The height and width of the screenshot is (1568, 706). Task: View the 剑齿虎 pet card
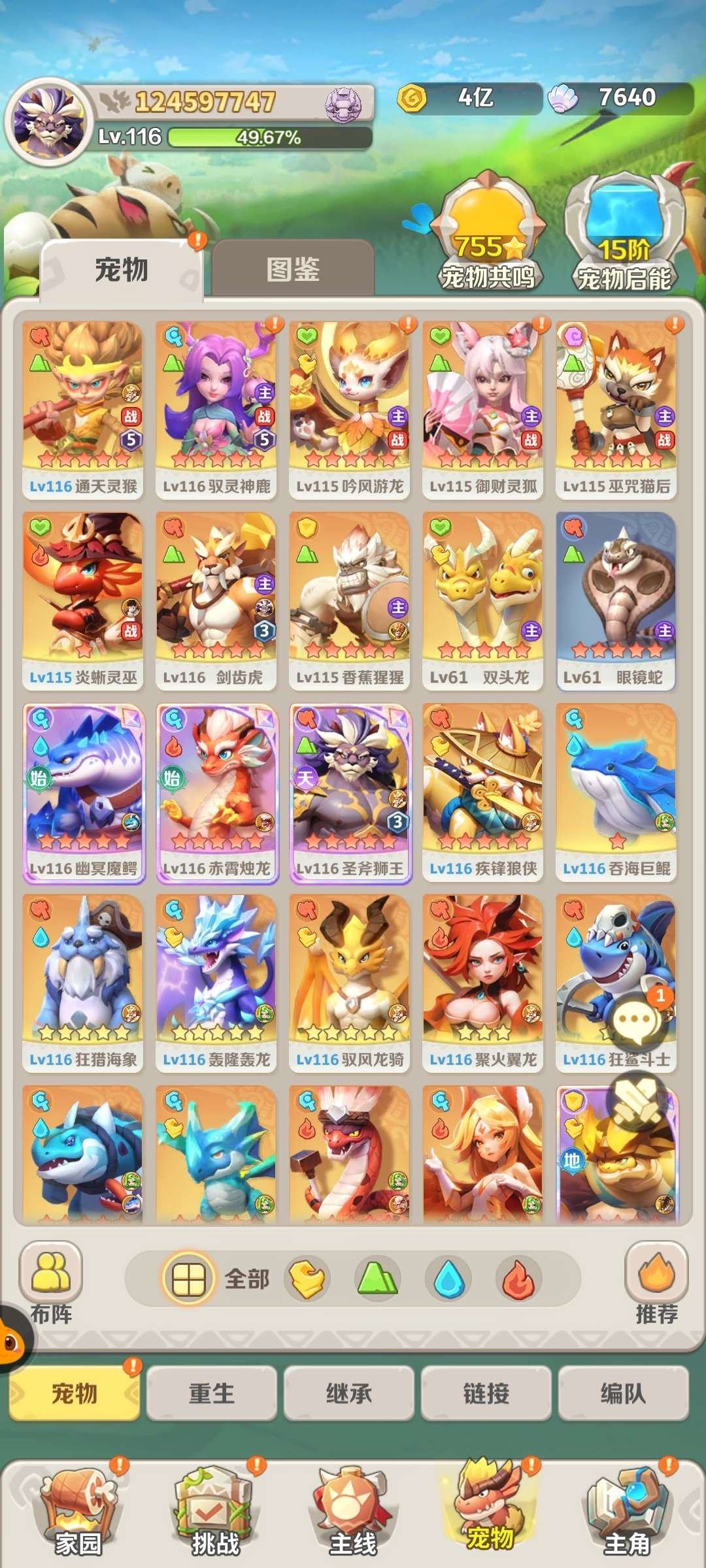pos(216,600)
